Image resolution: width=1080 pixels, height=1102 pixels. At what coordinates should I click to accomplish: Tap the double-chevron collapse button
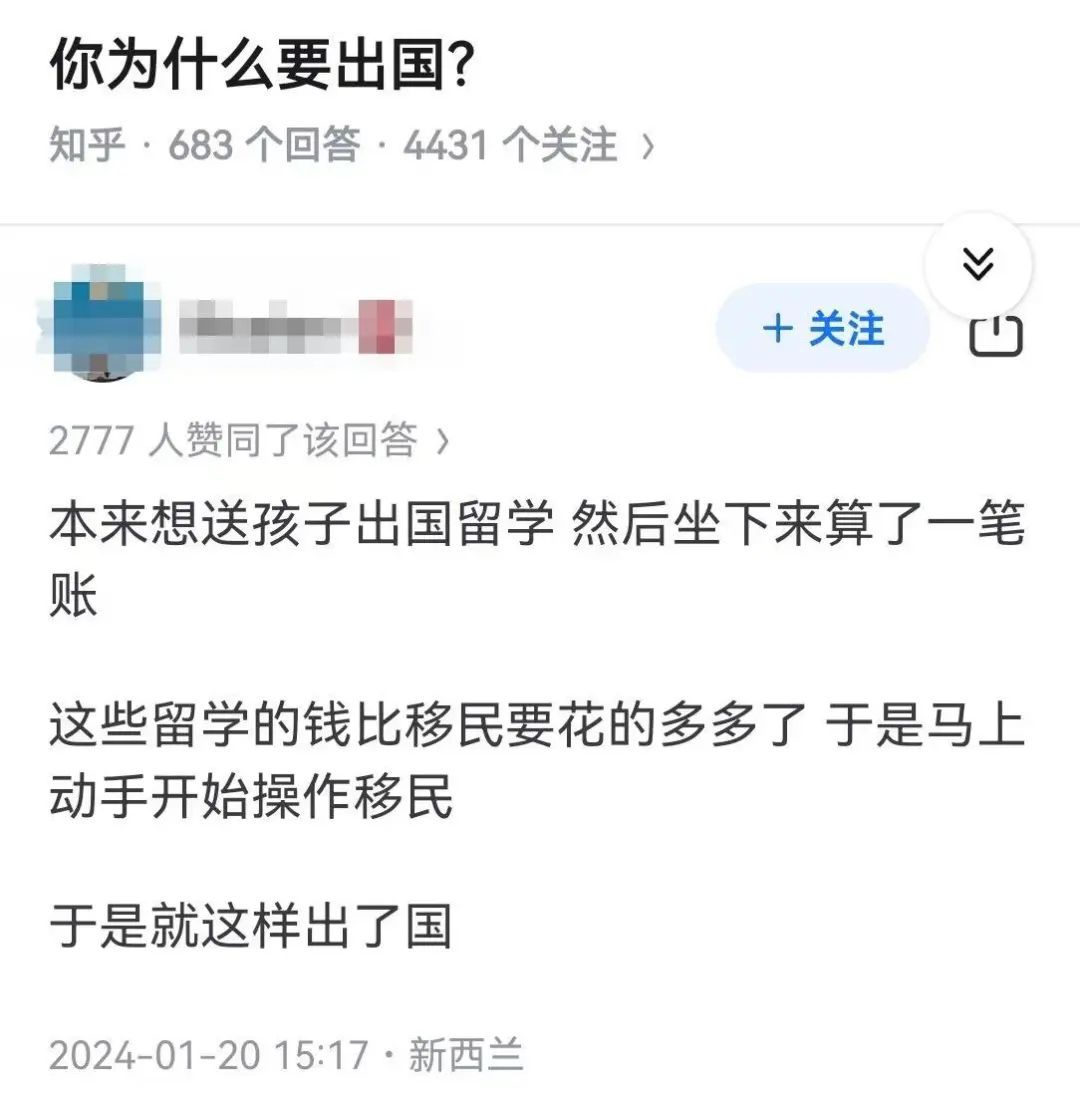point(977,264)
